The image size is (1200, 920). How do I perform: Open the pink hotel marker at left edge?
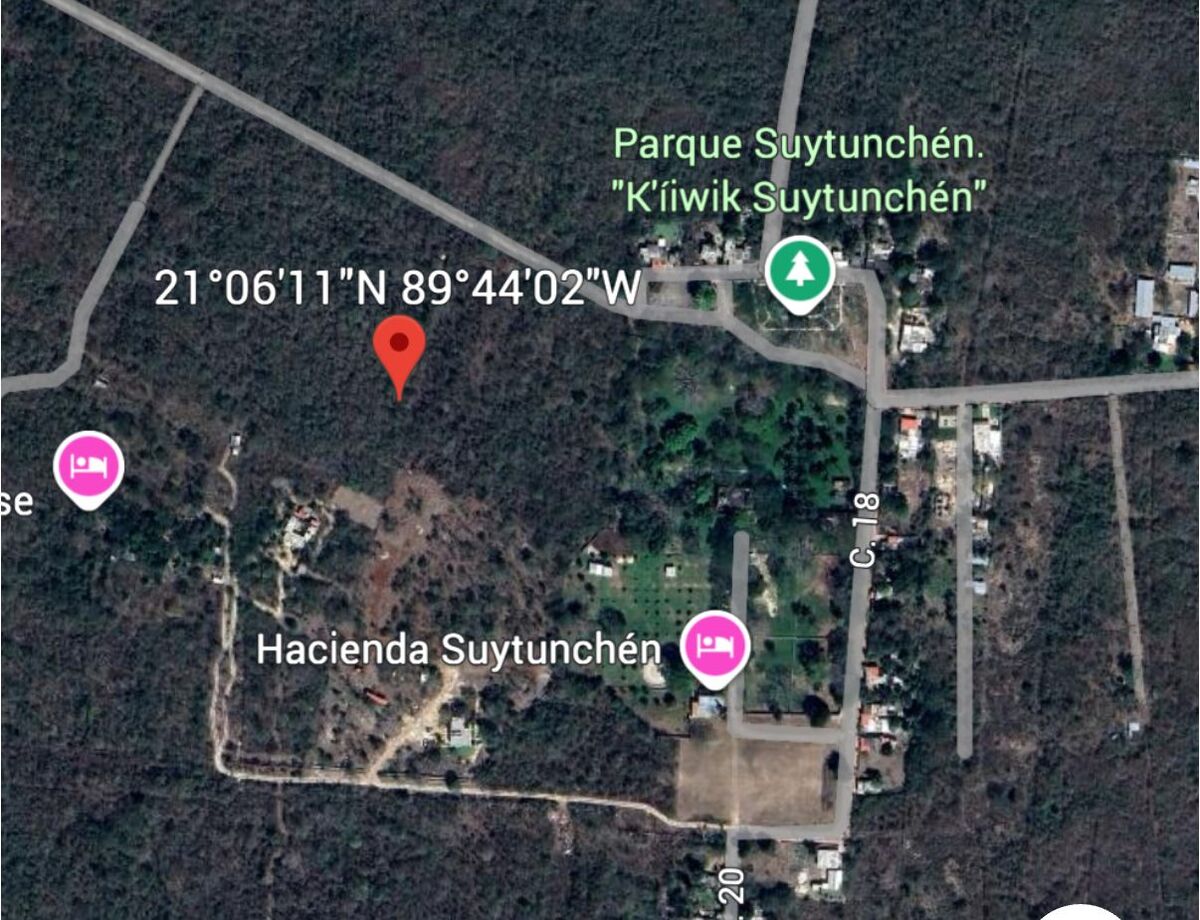[89, 466]
